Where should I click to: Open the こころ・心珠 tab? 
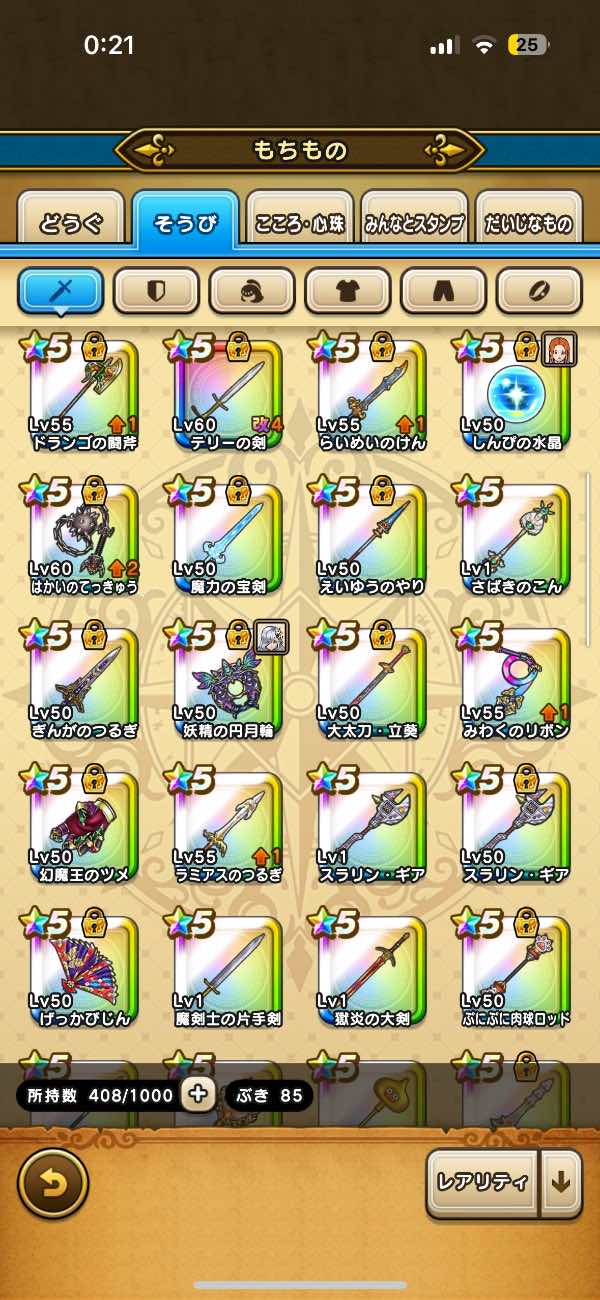[300, 222]
